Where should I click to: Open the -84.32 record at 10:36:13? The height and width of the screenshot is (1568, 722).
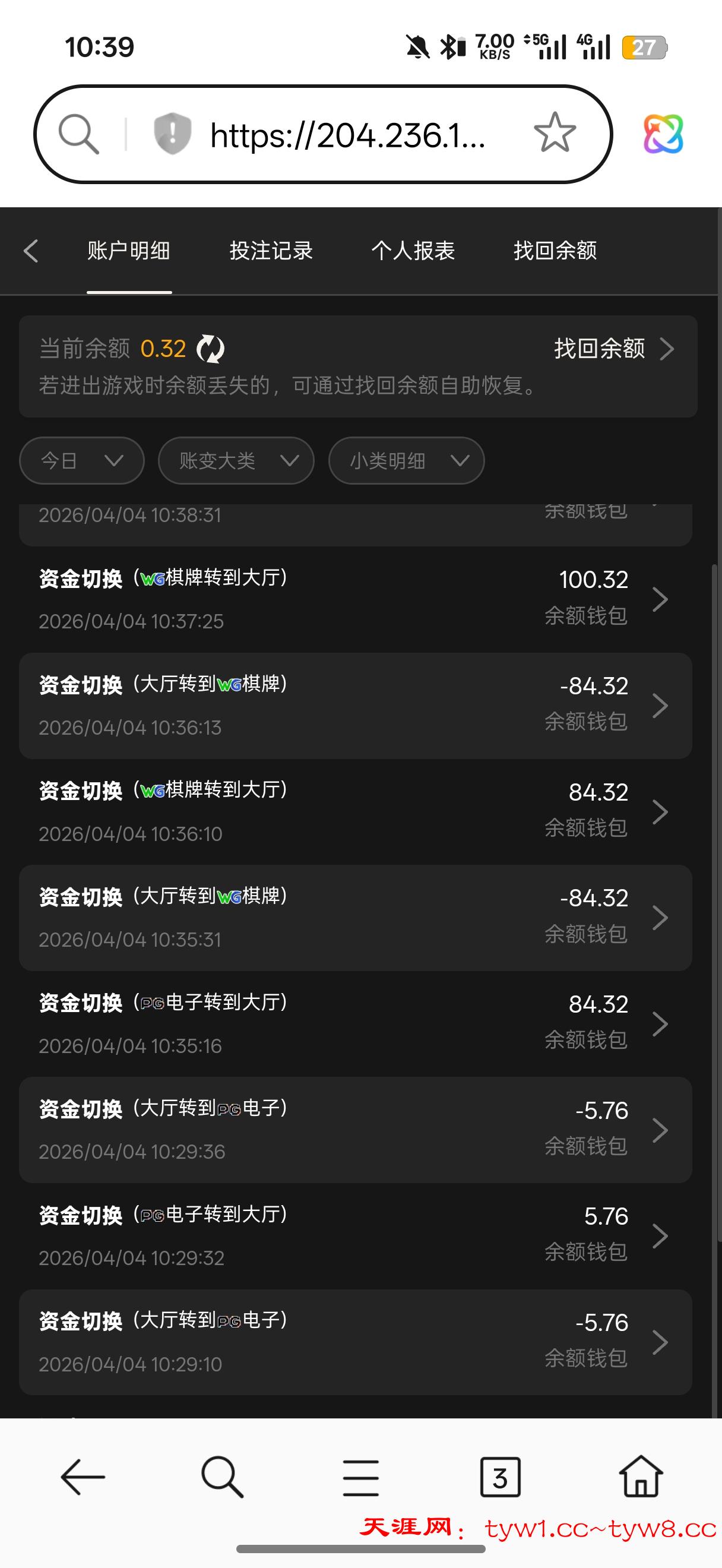(355, 706)
